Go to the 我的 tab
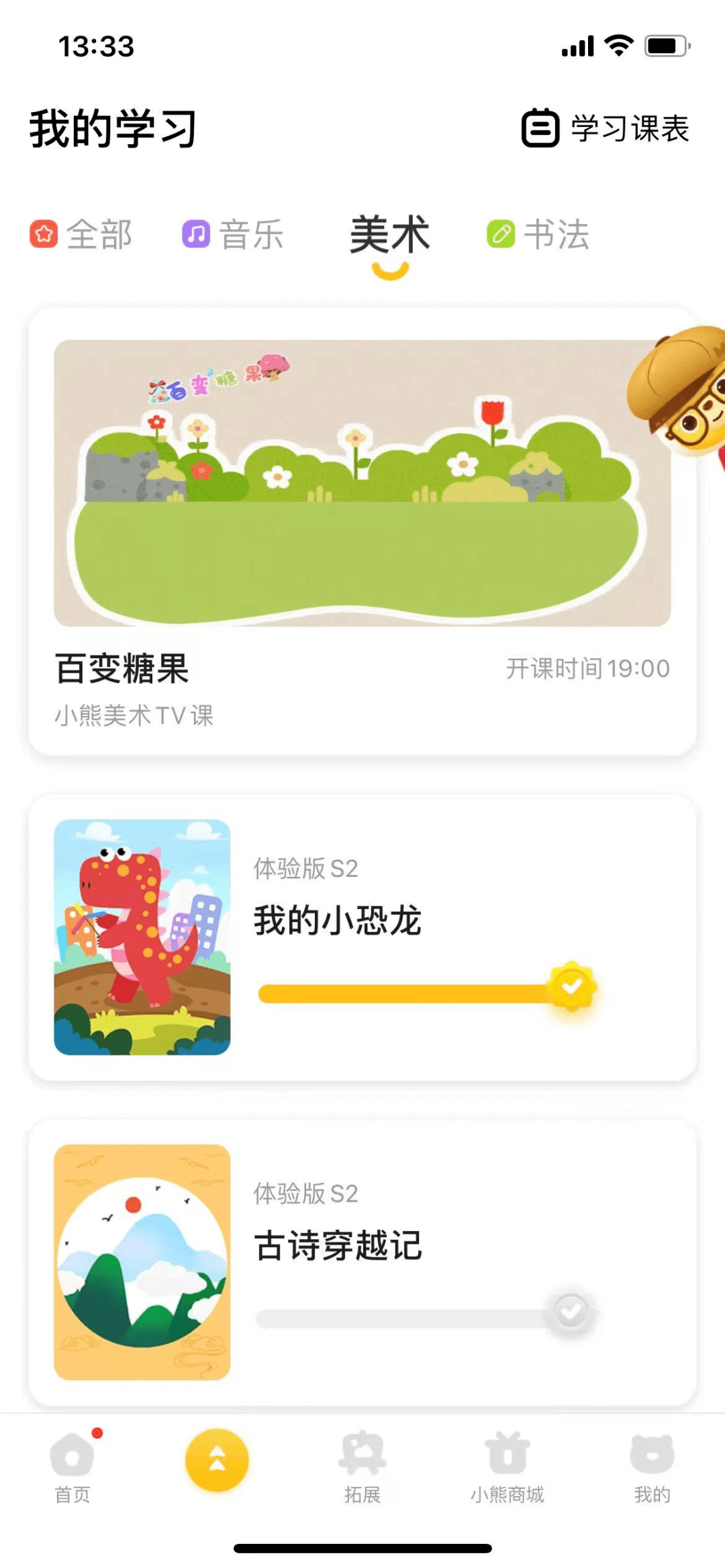This screenshot has height=1568, width=725. tap(652, 1466)
